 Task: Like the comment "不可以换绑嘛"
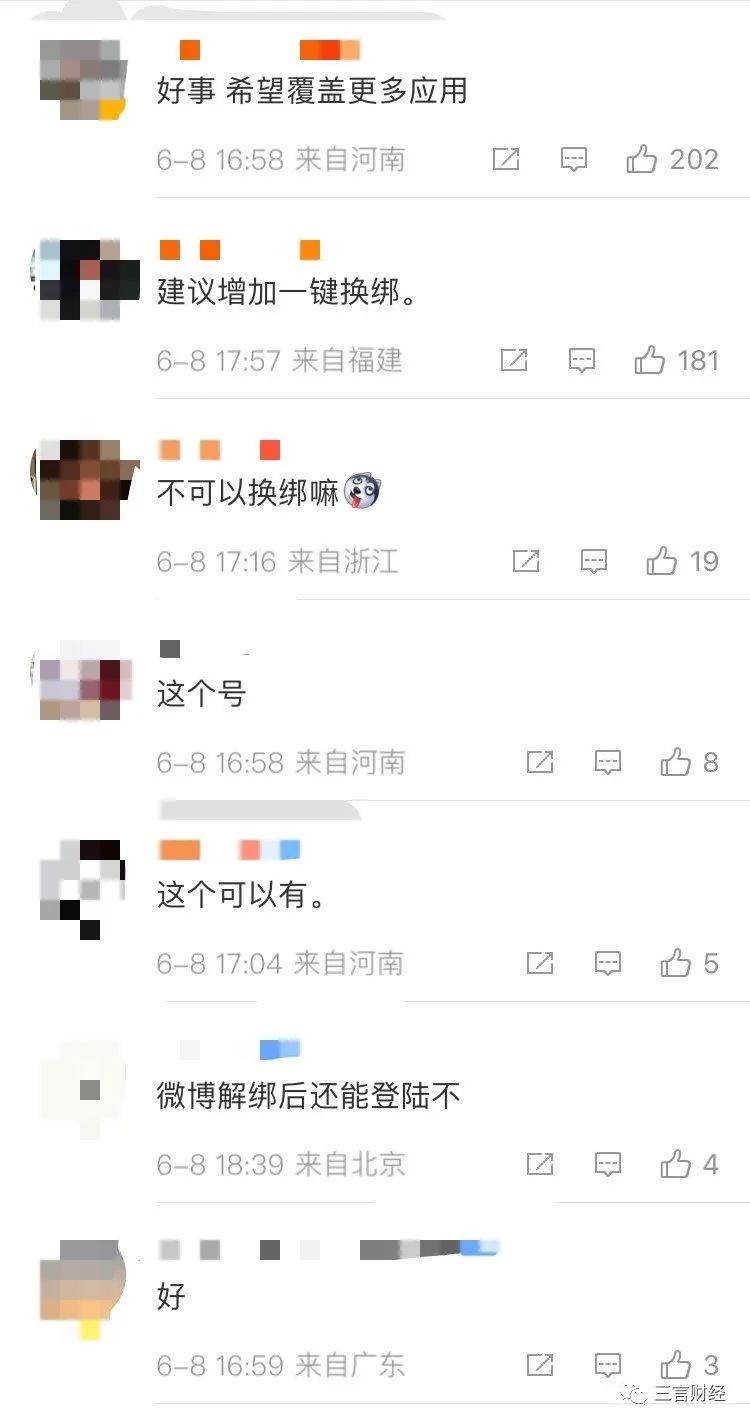pyautogui.click(x=661, y=561)
